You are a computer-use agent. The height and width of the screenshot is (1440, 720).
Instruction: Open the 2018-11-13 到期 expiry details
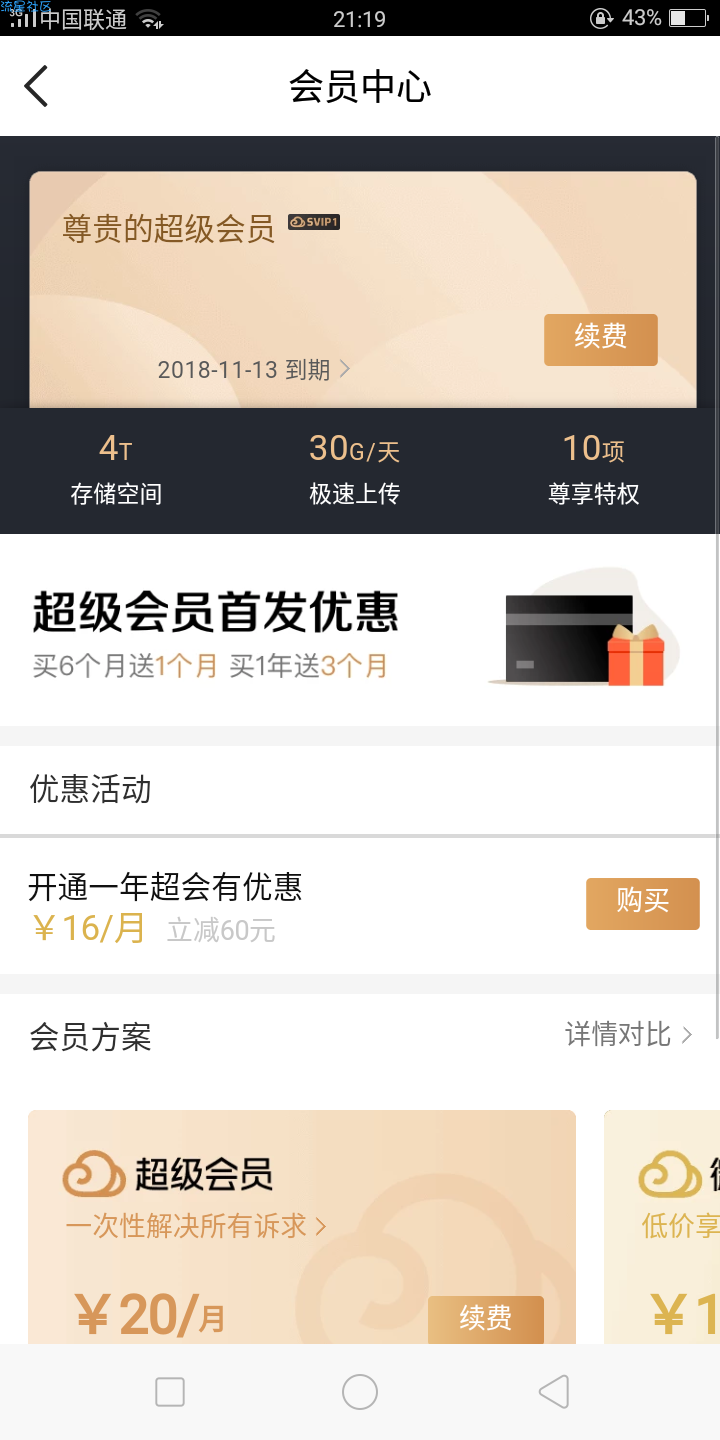(x=254, y=370)
